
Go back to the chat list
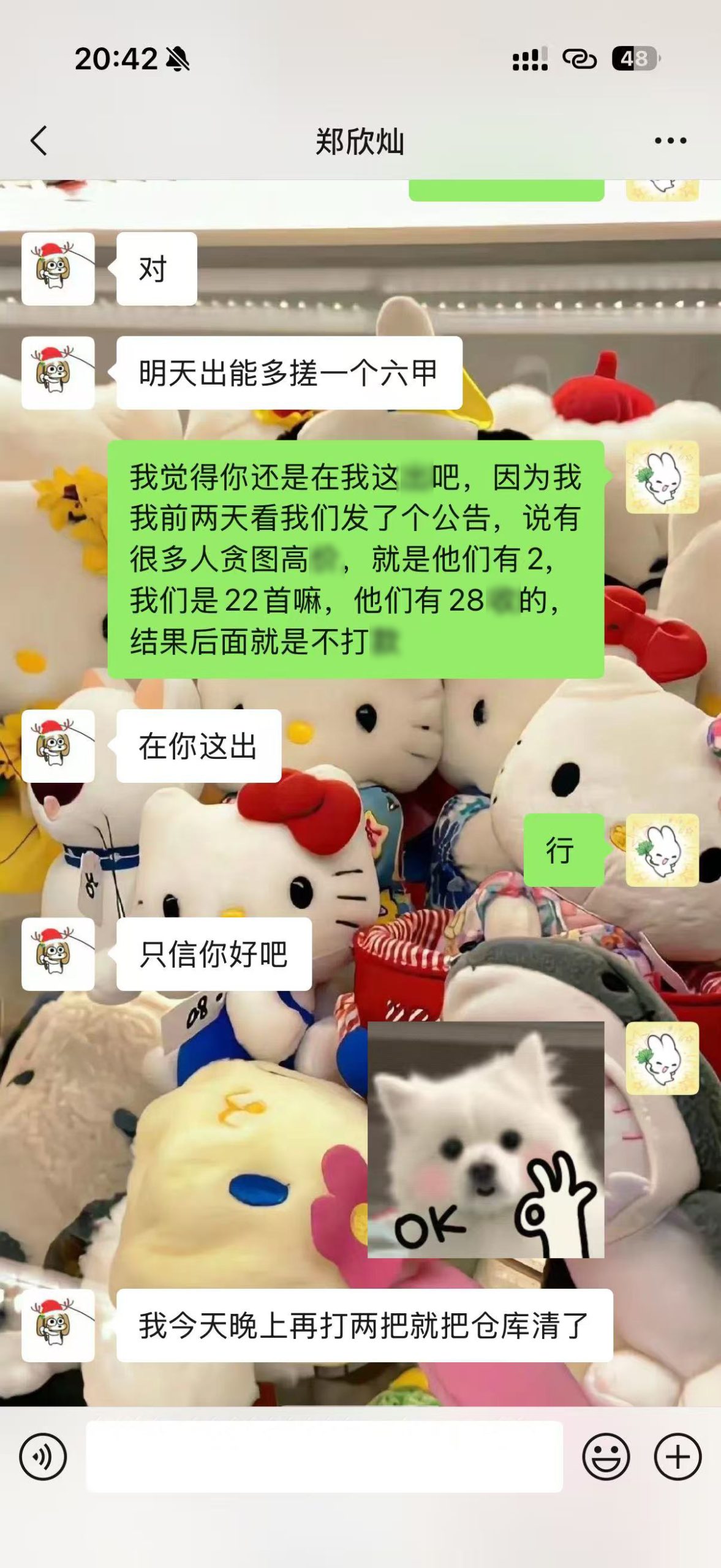39,141
